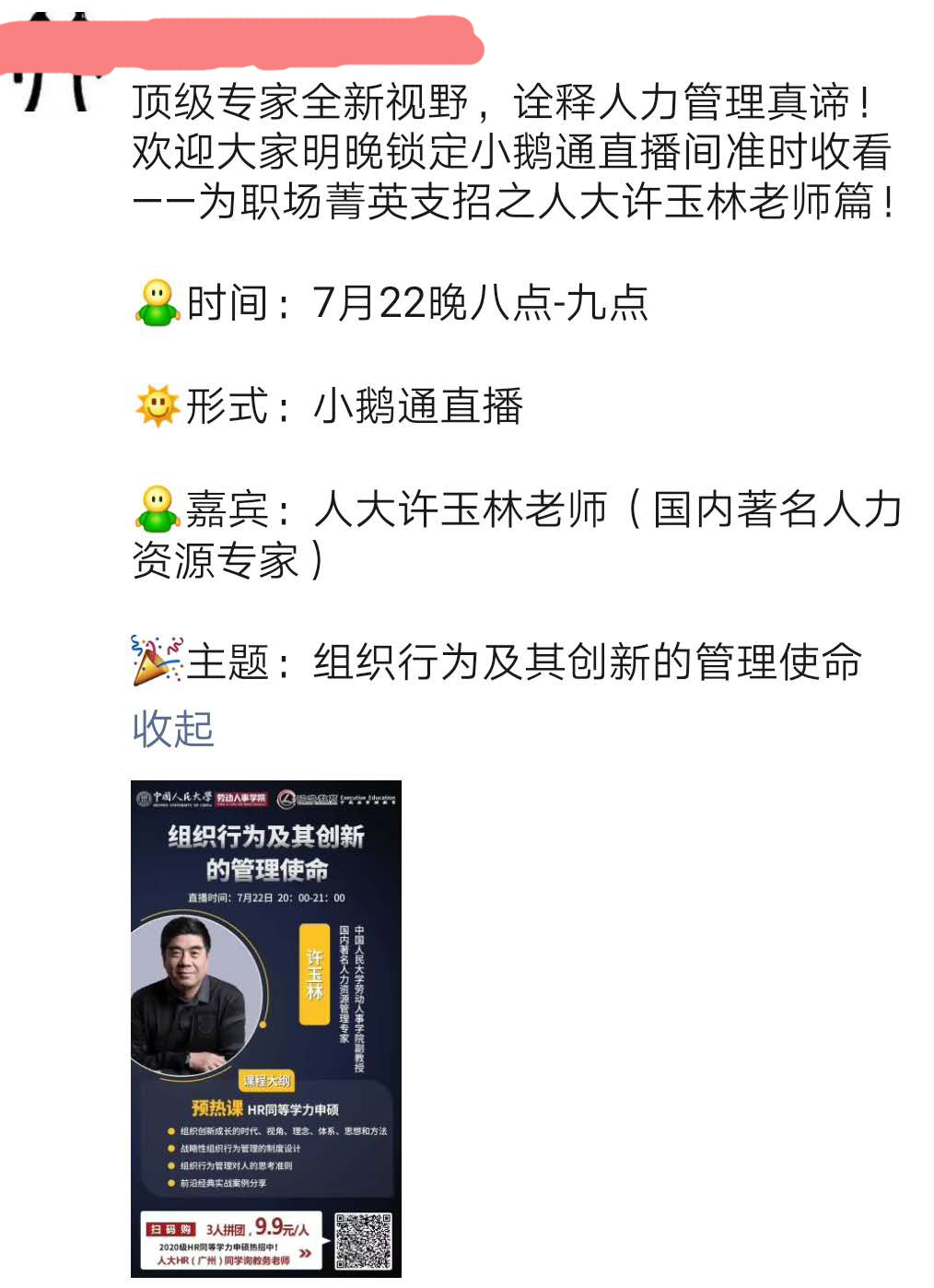Open the attached course poster image
Viewport: 934px width, 1288px height.
pos(266,1027)
